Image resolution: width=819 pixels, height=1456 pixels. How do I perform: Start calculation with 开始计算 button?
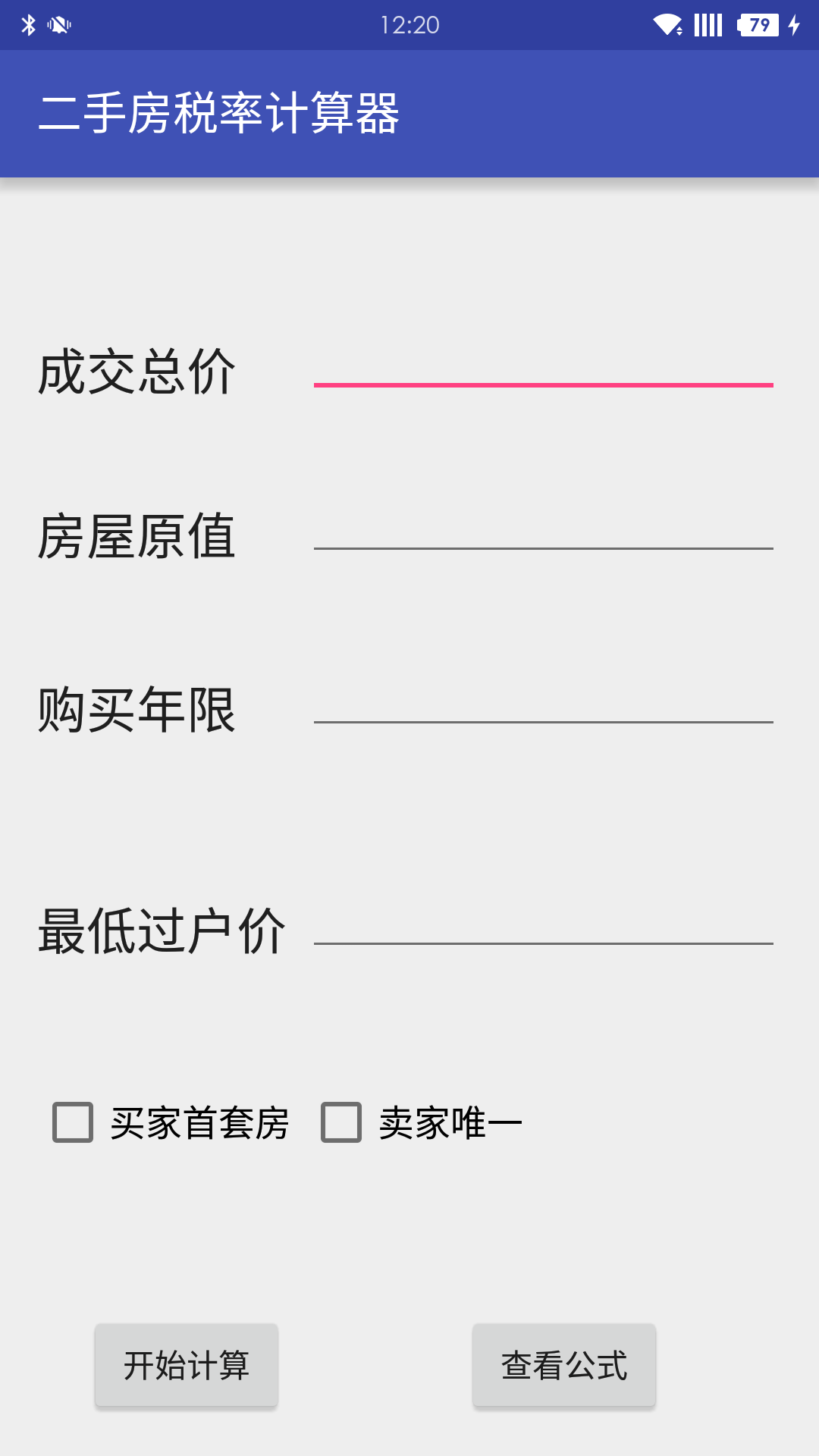point(187,1365)
